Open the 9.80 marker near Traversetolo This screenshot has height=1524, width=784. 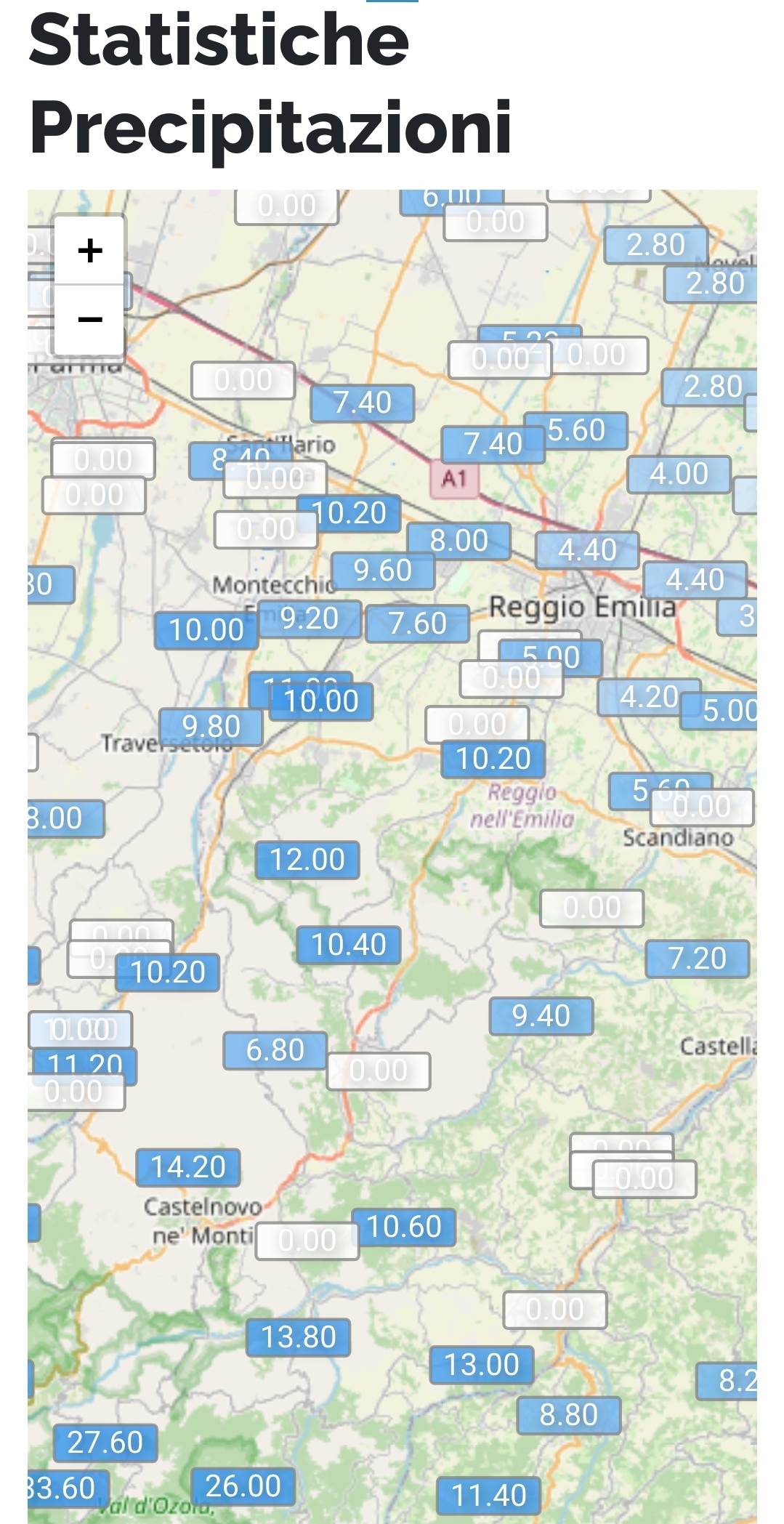(211, 726)
